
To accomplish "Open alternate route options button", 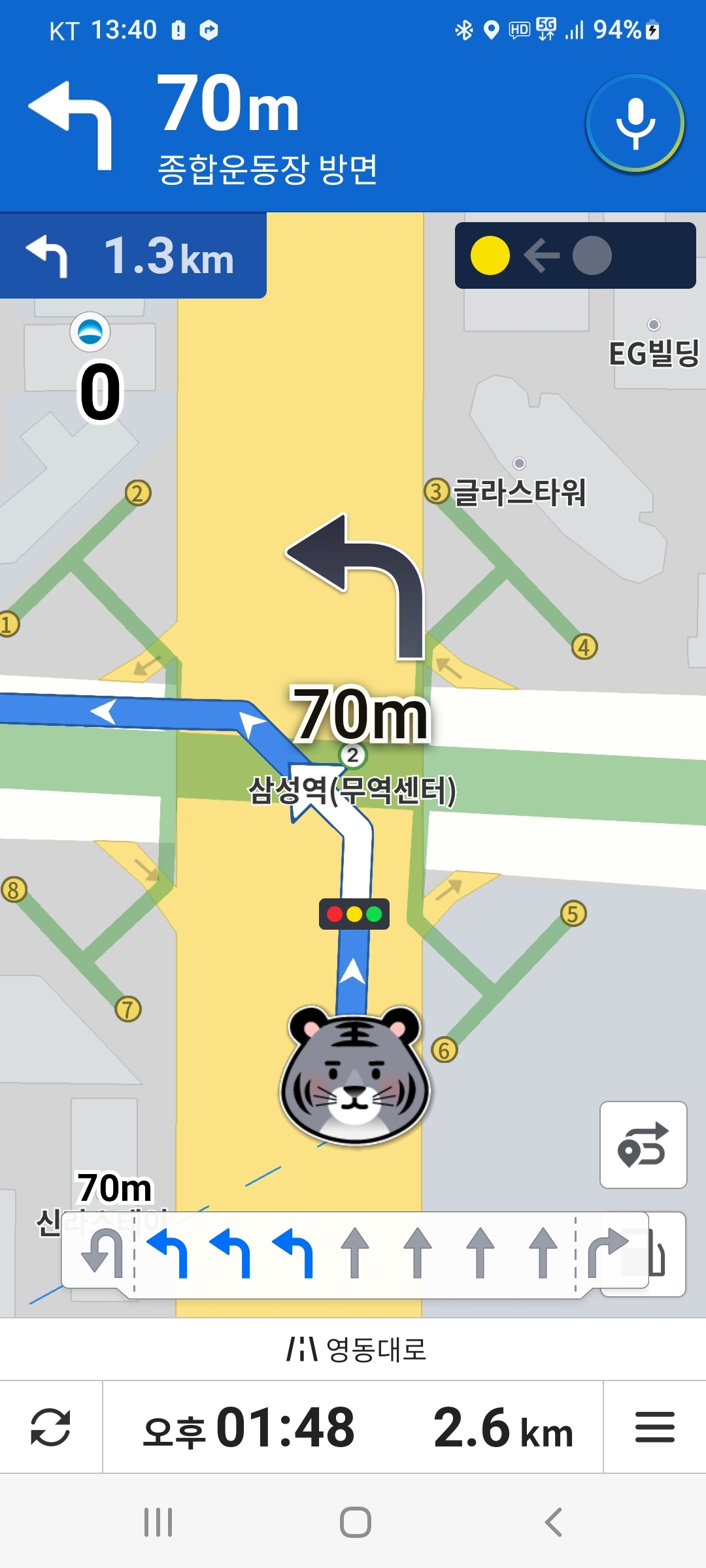I will pyautogui.click(x=643, y=1145).
